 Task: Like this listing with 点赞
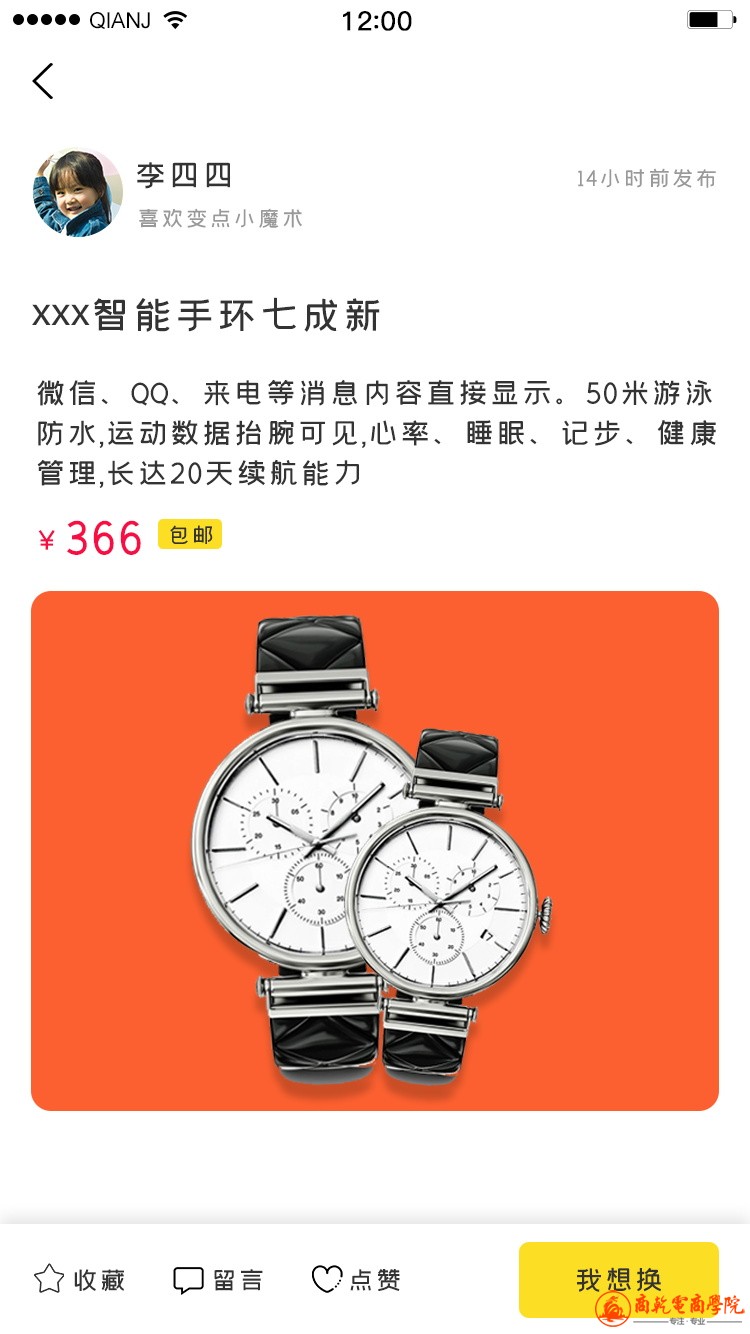356,1279
